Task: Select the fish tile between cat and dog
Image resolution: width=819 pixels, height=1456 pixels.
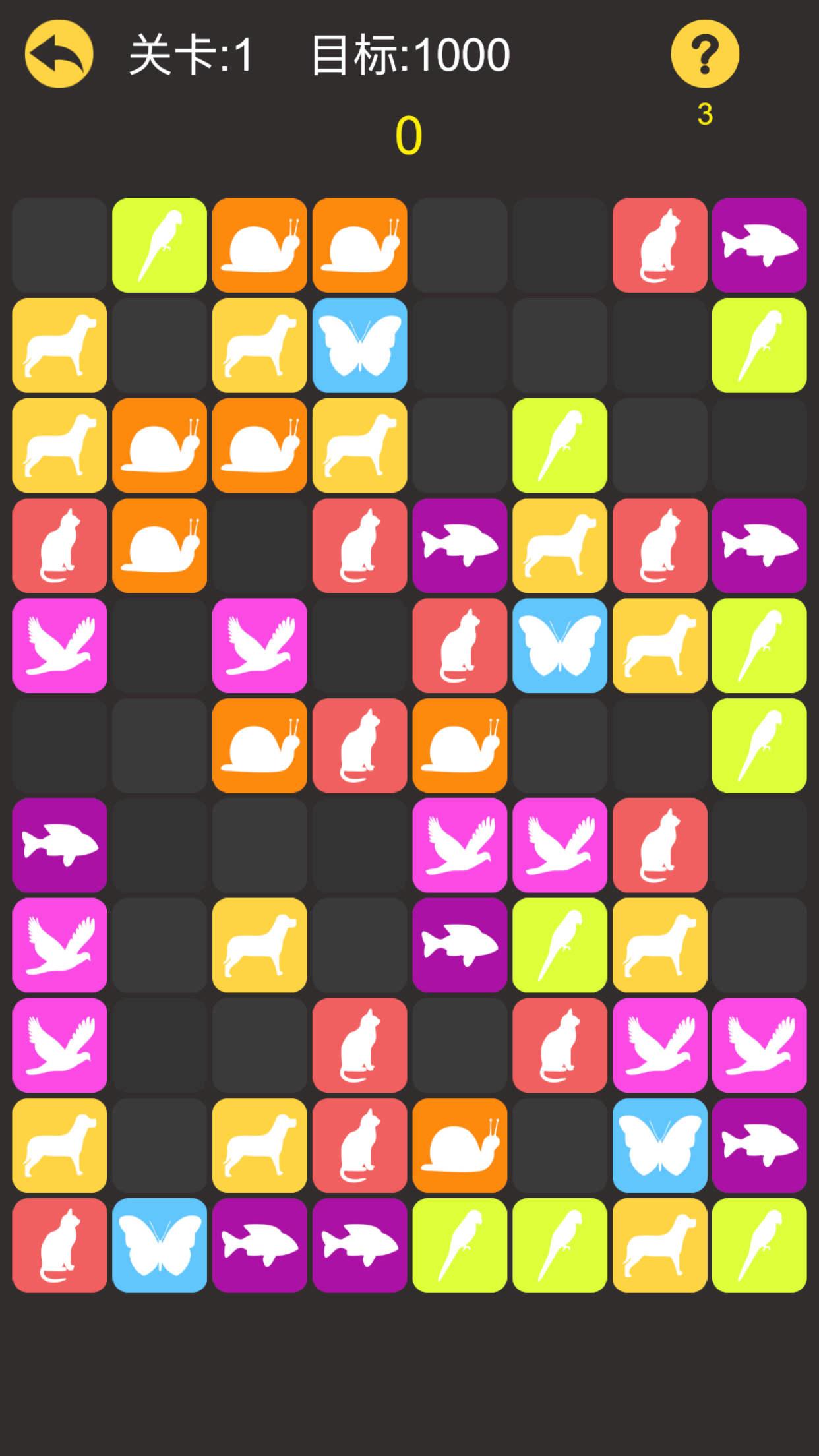Action: pyautogui.click(x=460, y=545)
